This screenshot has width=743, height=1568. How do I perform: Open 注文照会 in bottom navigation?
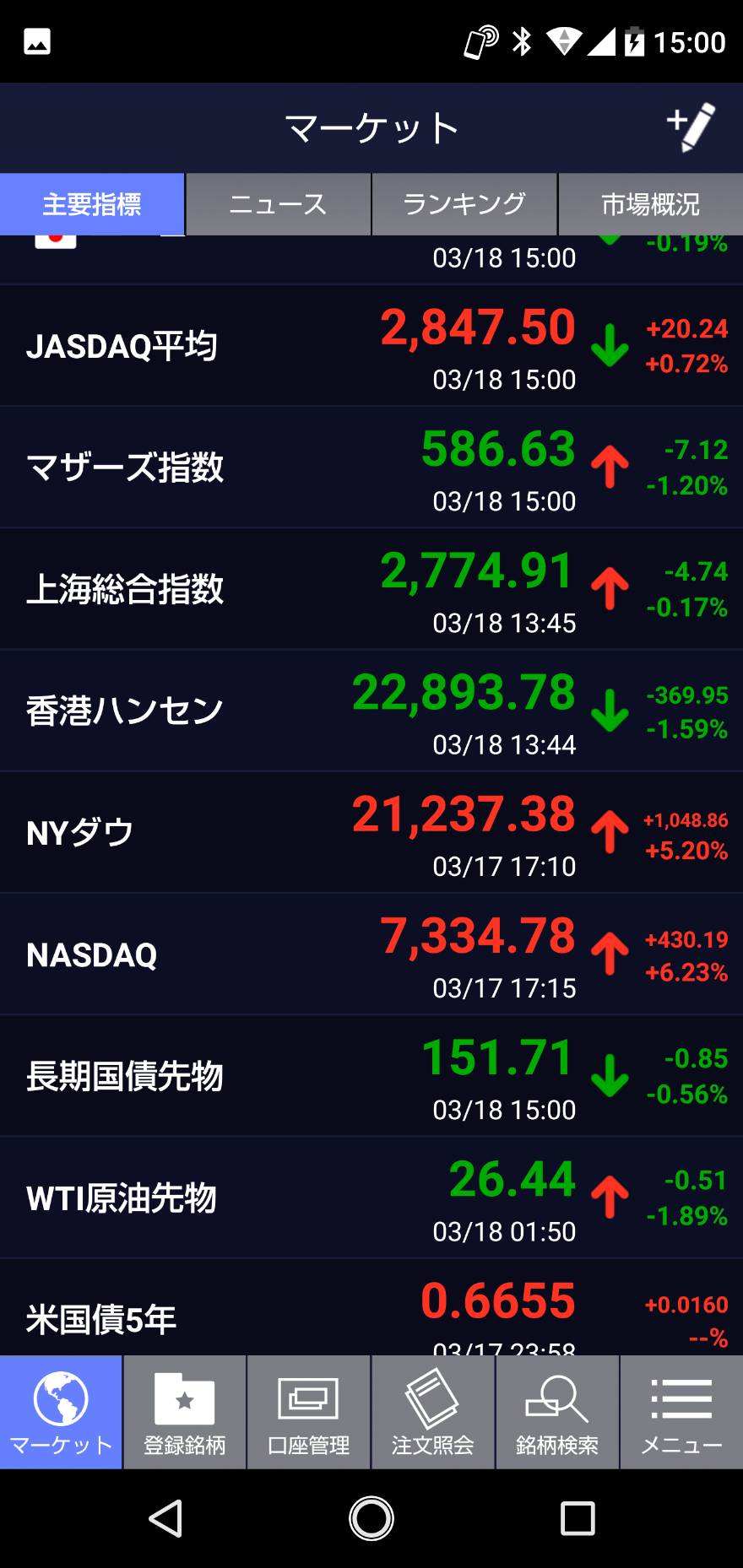[433, 1412]
